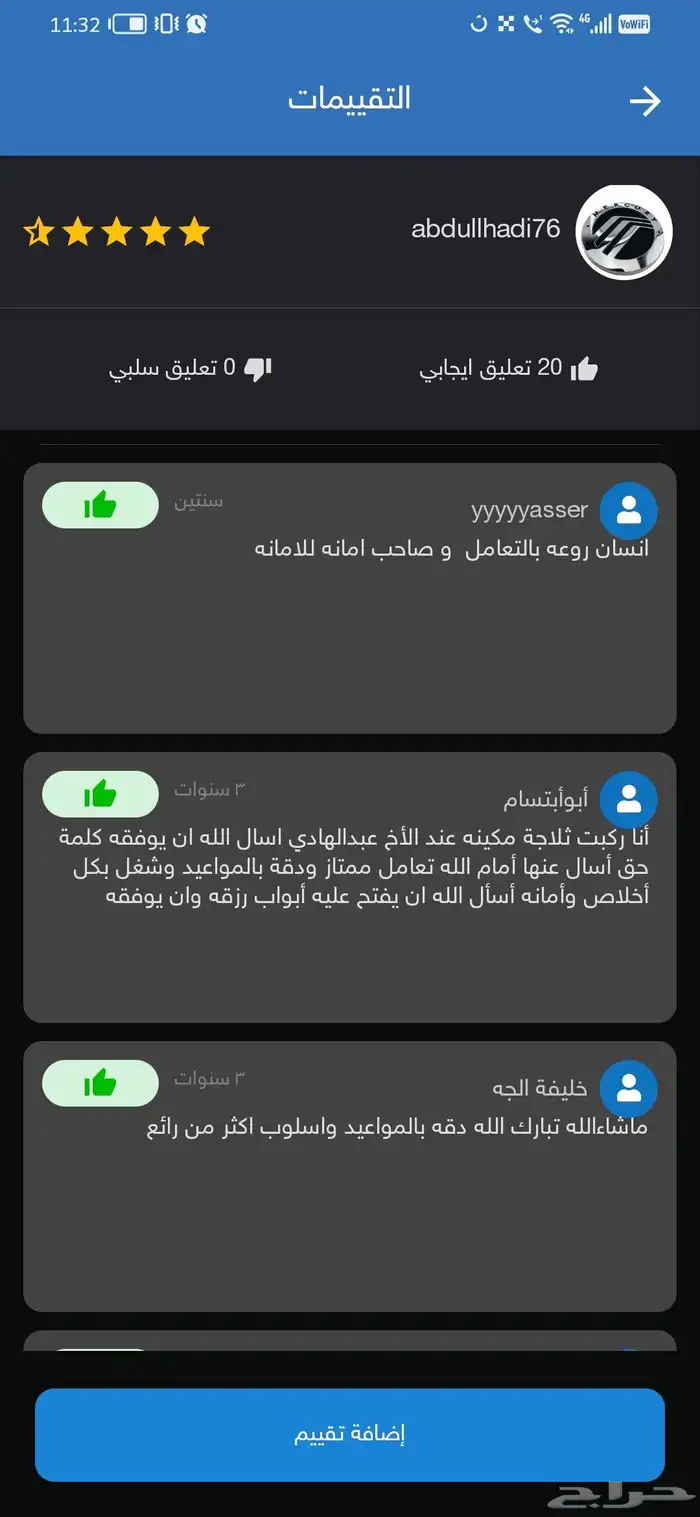The height and width of the screenshot is (1517, 700).
Task: Open reviewer yyyyyasser's profile avatar
Action: point(628,511)
